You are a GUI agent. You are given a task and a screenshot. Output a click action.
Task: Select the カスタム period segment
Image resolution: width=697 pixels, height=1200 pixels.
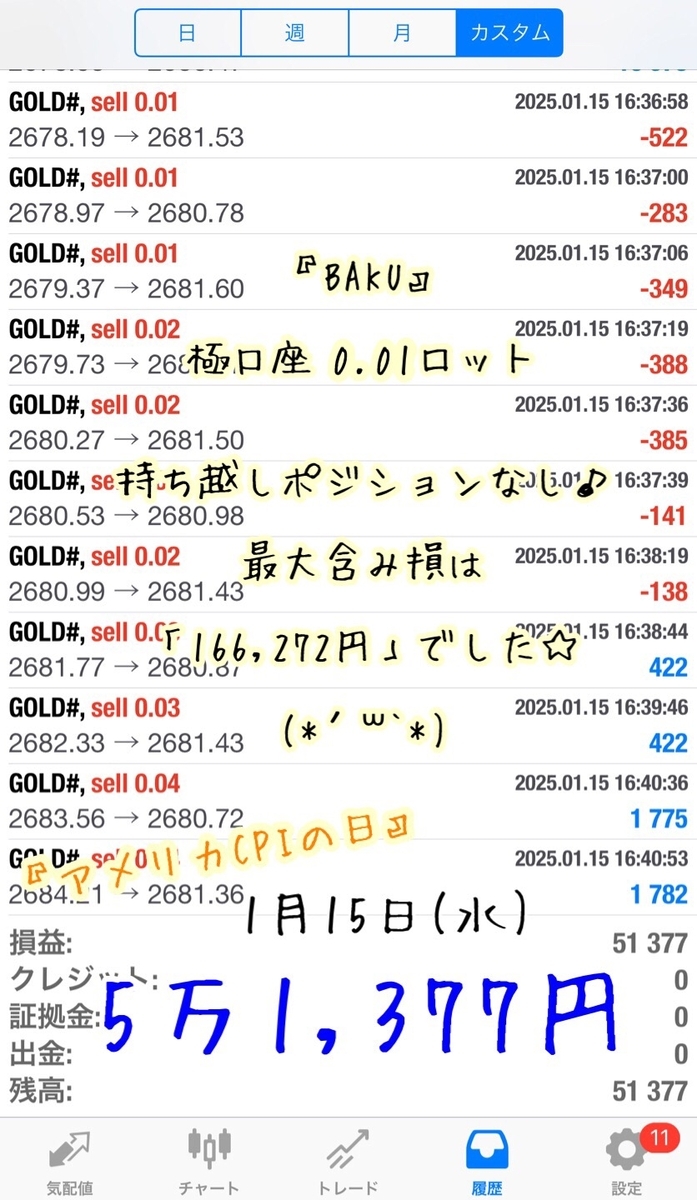coord(509,33)
